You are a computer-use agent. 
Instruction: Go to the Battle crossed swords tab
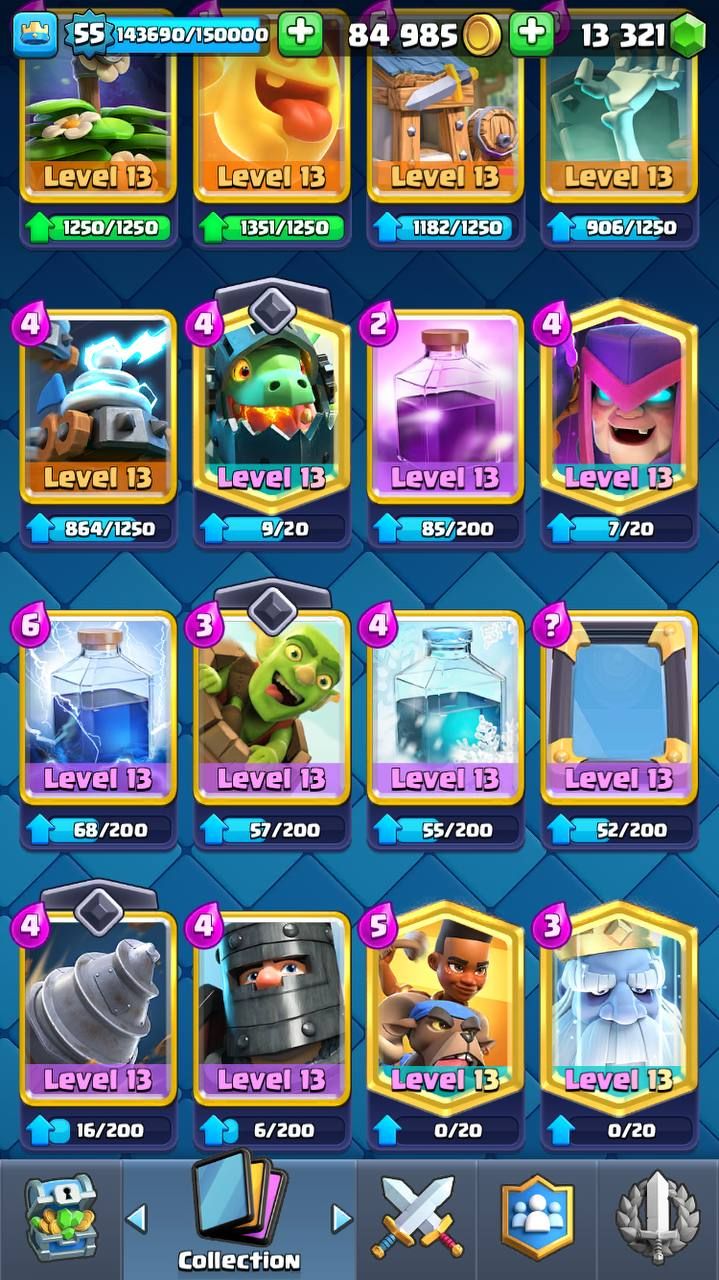coord(416,1218)
